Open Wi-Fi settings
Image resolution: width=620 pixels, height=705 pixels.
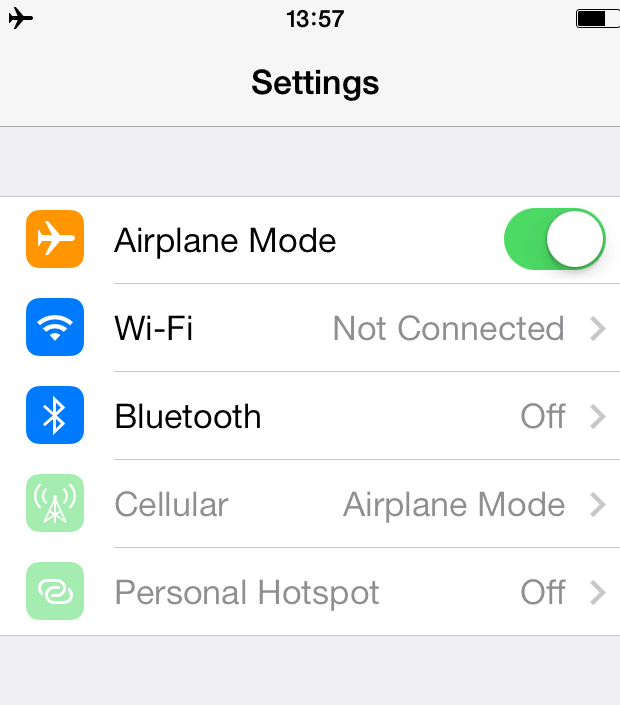click(x=310, y=328)
